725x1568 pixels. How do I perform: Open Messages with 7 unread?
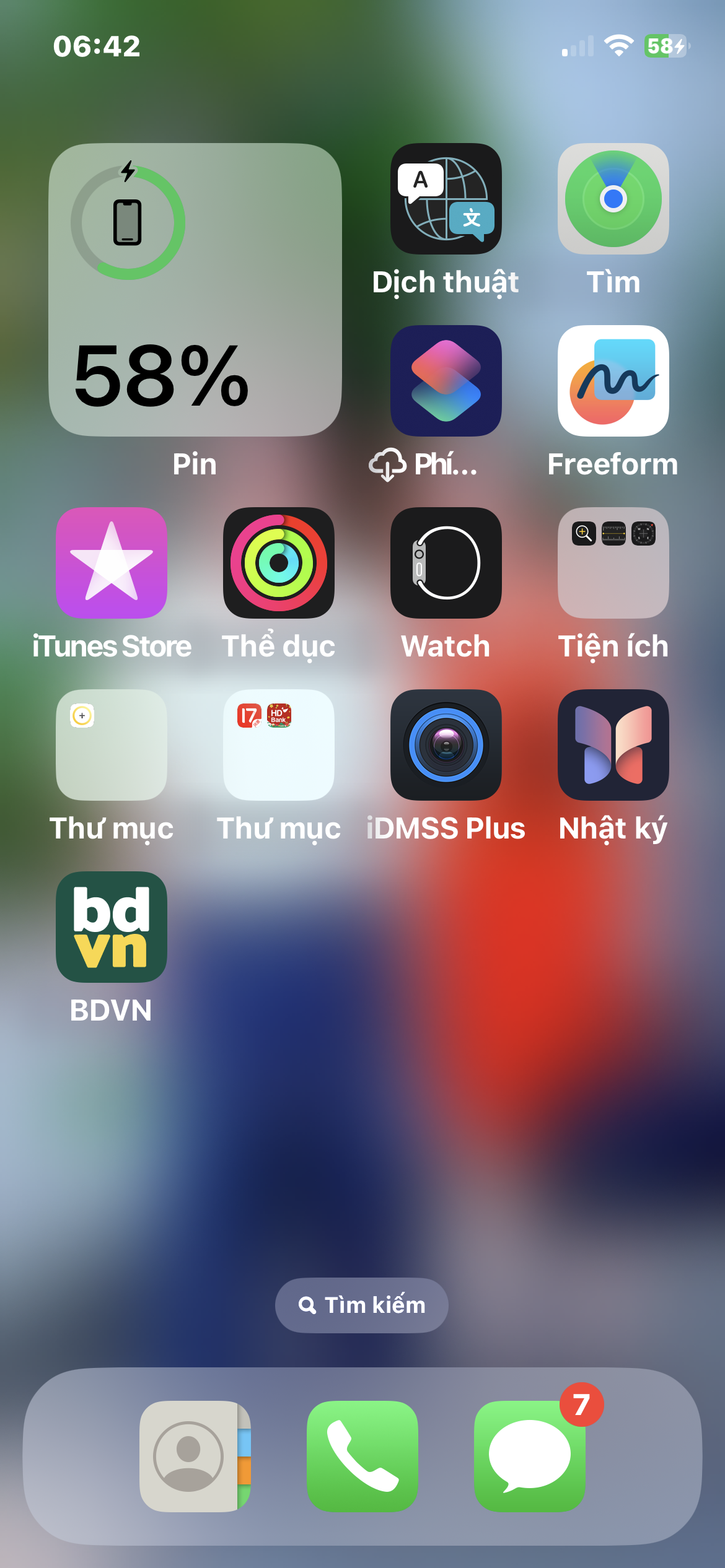[530, 1457]
